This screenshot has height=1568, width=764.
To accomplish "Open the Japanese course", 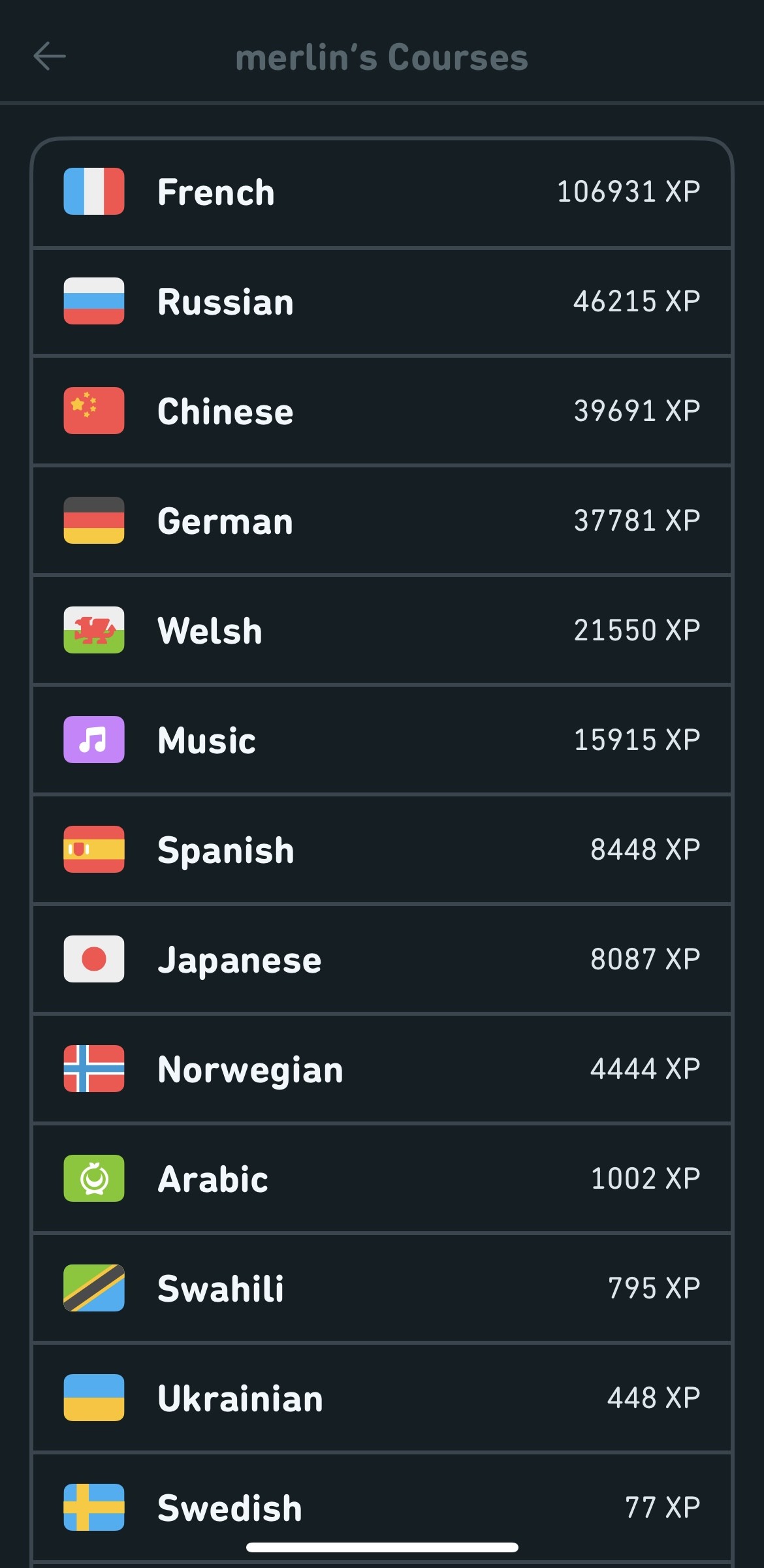I will (x=382, y=960).
